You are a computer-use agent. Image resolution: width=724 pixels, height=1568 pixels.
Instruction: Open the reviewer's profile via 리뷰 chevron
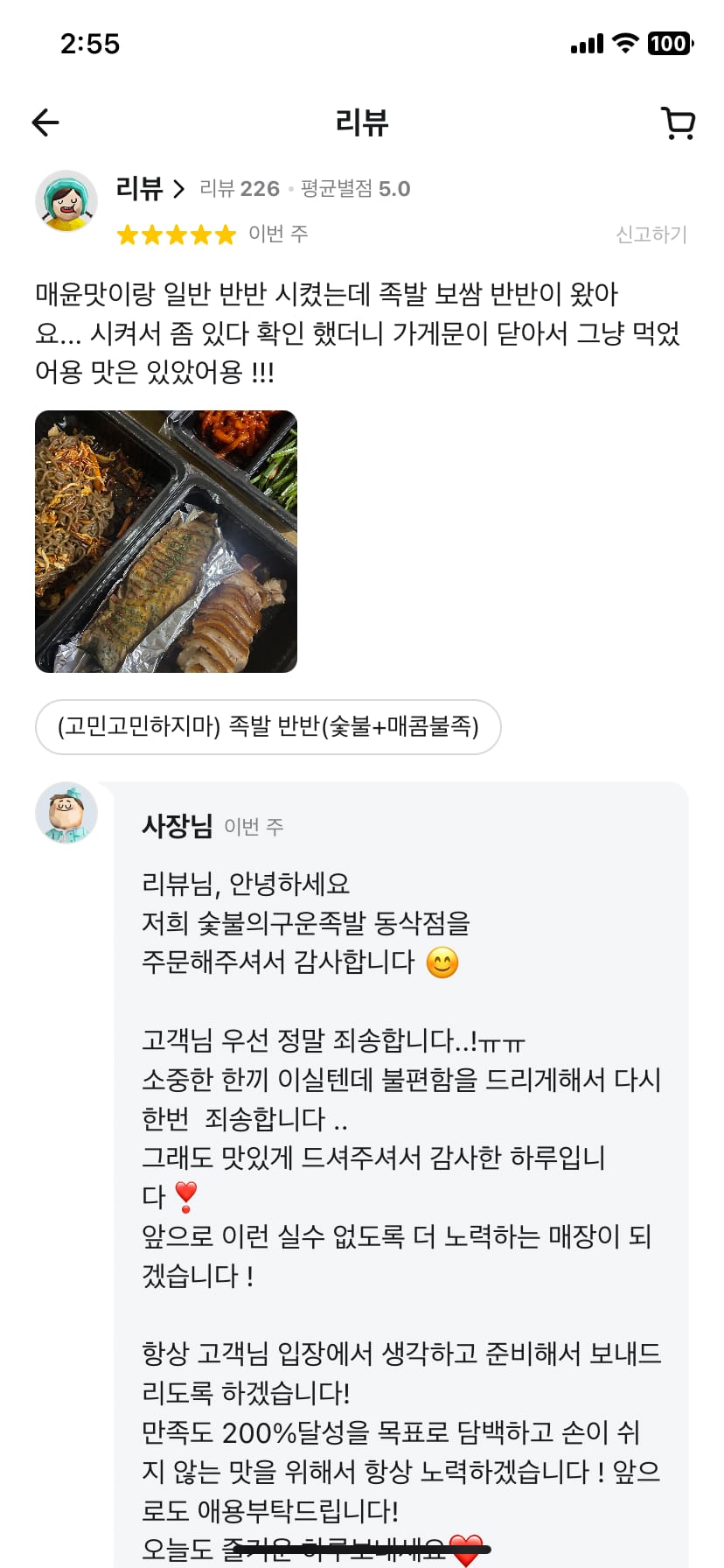click(150, 189)
